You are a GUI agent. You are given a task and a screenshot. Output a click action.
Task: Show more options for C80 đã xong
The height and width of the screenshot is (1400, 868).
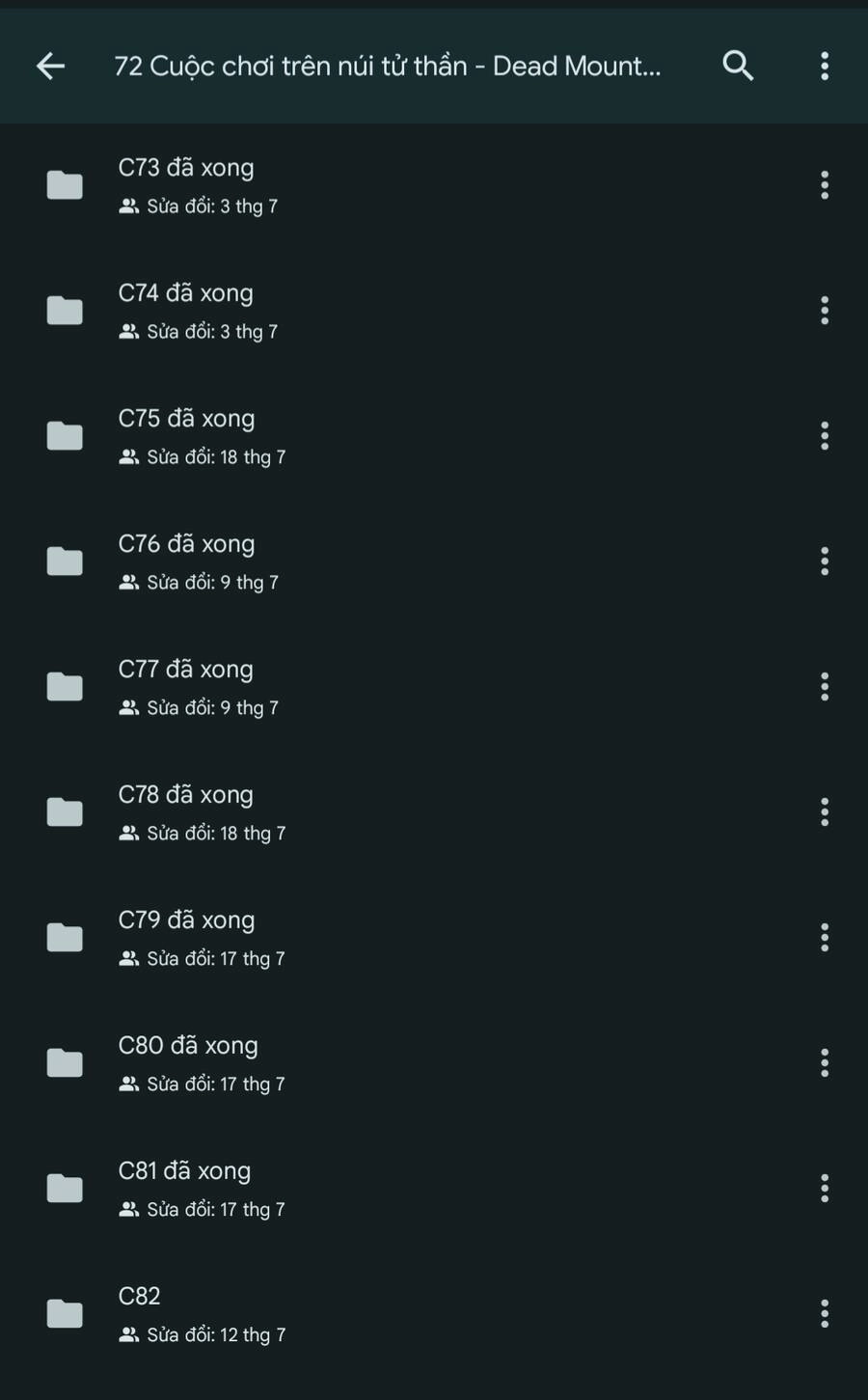click(825, 1062)
